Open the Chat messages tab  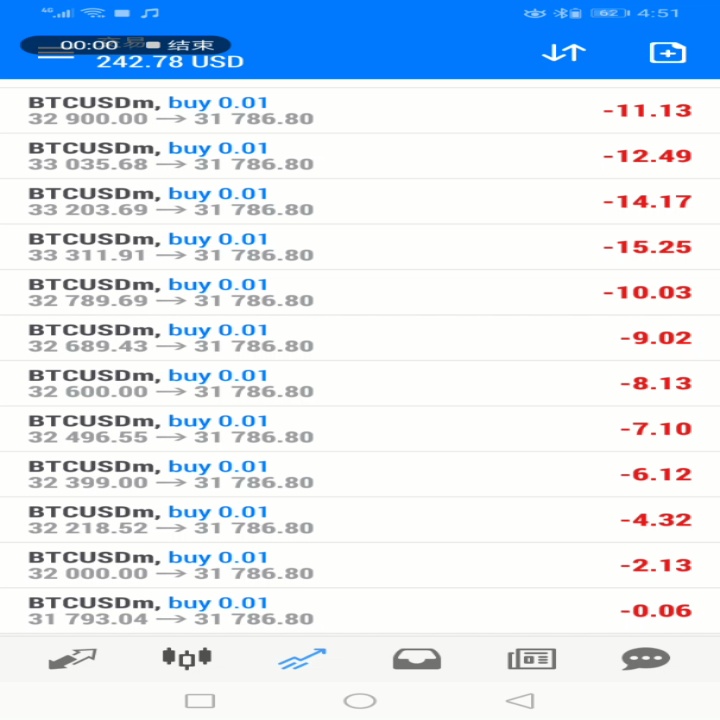click(646, 659)
